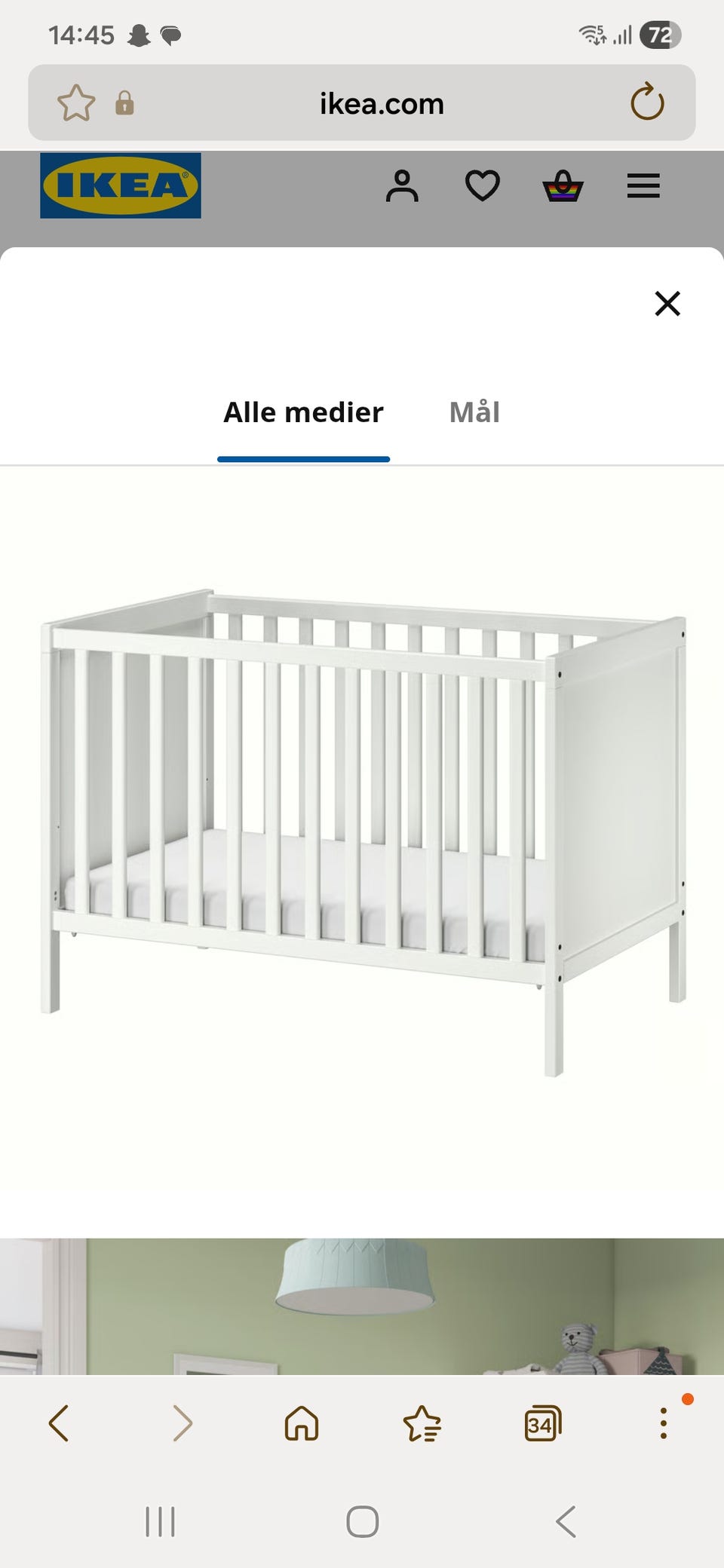Open the browser's three-dot menu
This screenshot has width=724, height=1568.
point(664,1423)
